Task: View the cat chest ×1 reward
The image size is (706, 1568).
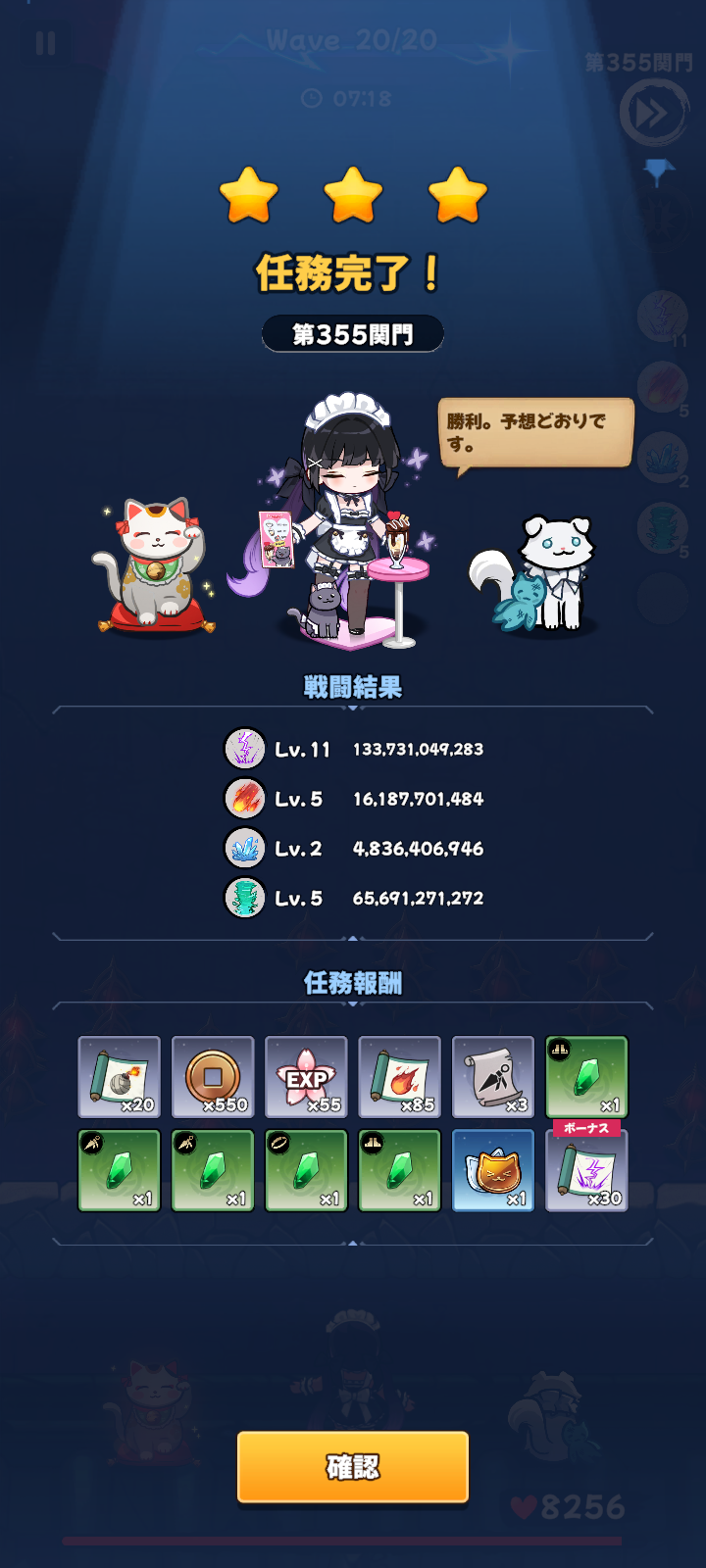Action: [x=492, y=1170]
